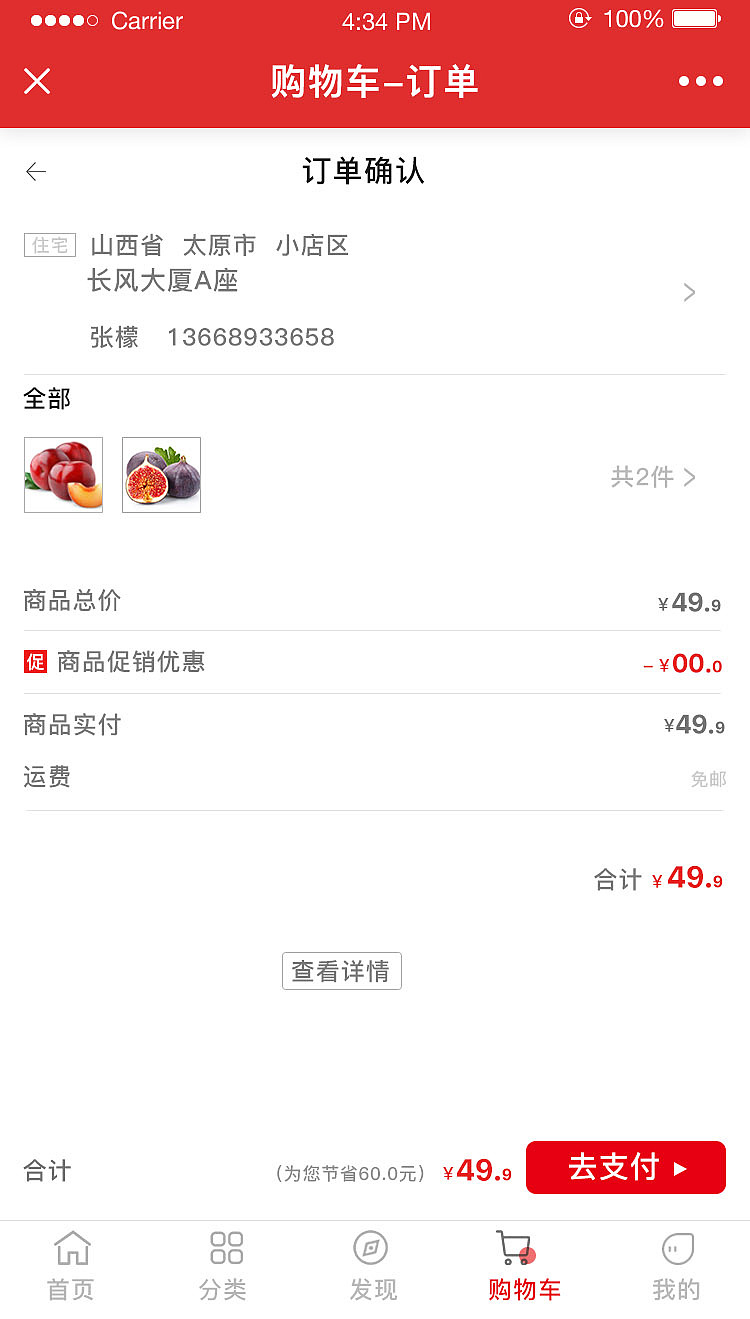Expand the 共2件 item list chevron

689,477
